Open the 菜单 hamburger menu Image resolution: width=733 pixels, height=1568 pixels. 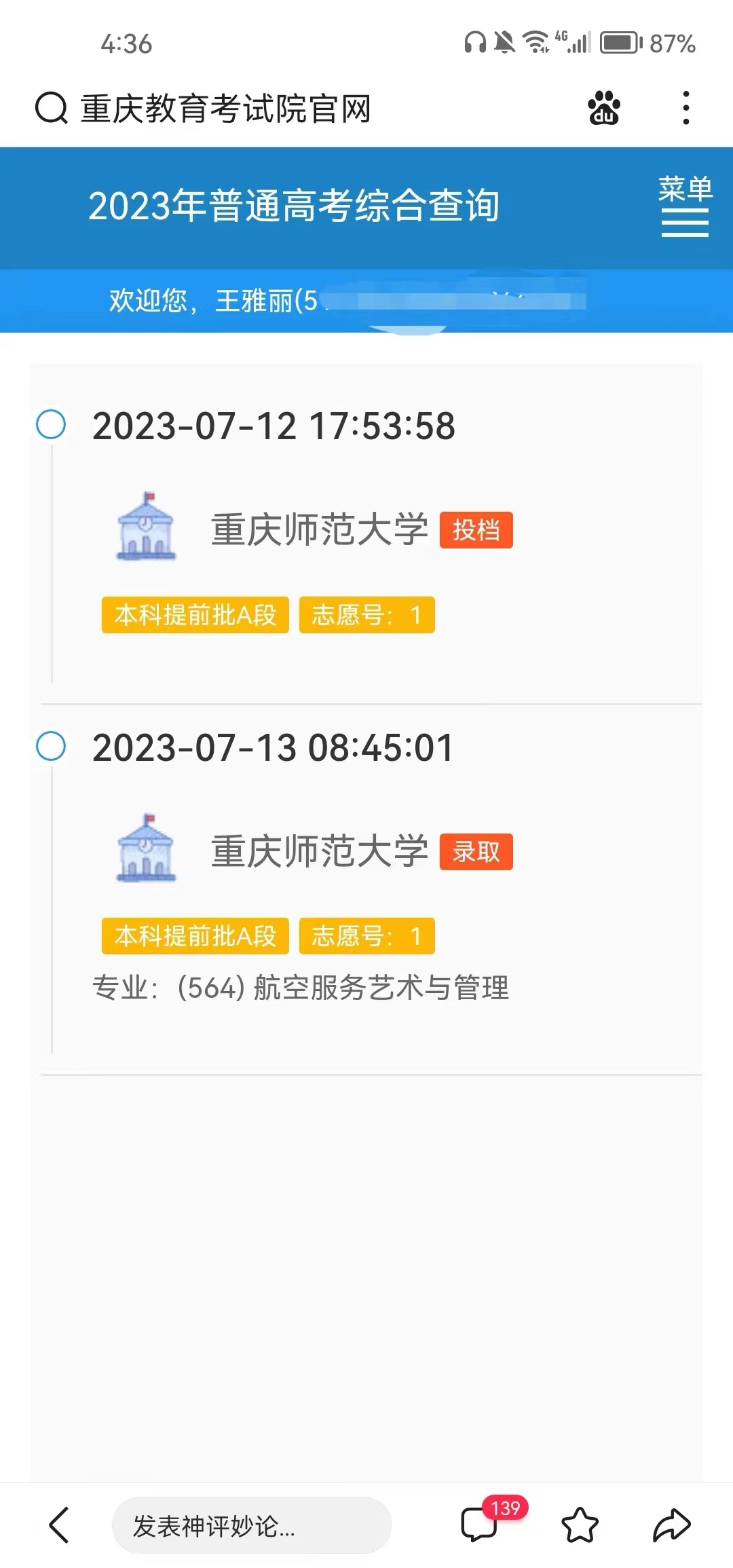(685, 206)
